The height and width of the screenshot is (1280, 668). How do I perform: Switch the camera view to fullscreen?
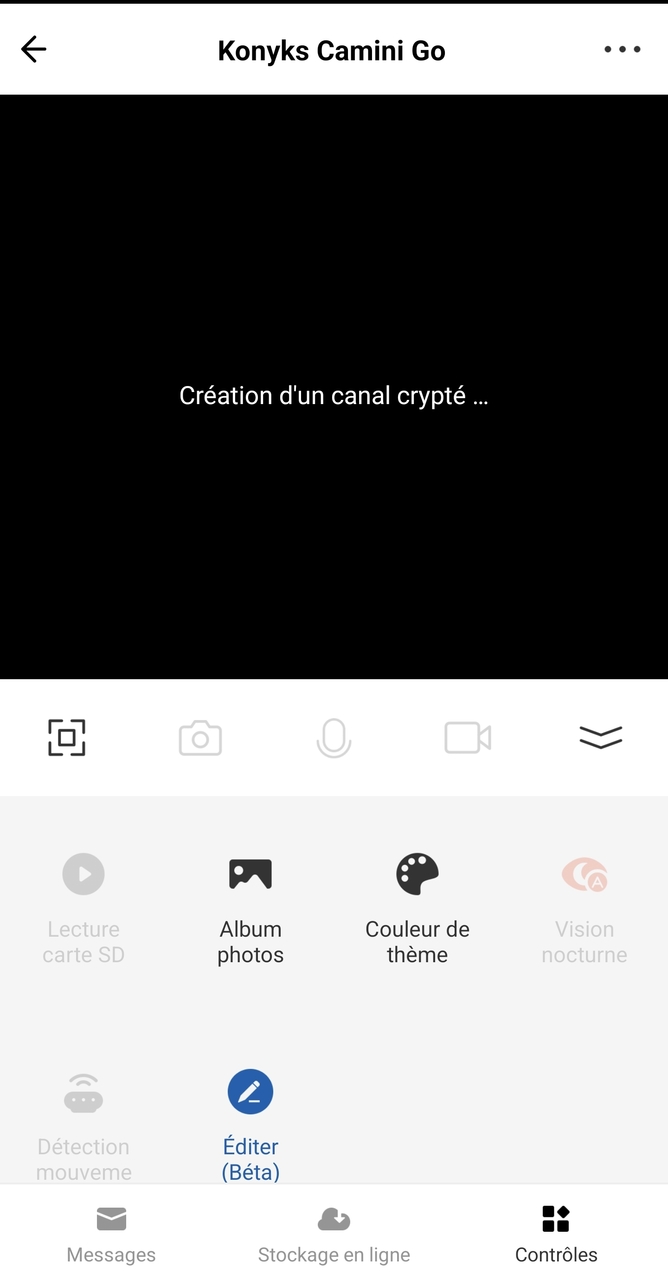coord(67,738)
